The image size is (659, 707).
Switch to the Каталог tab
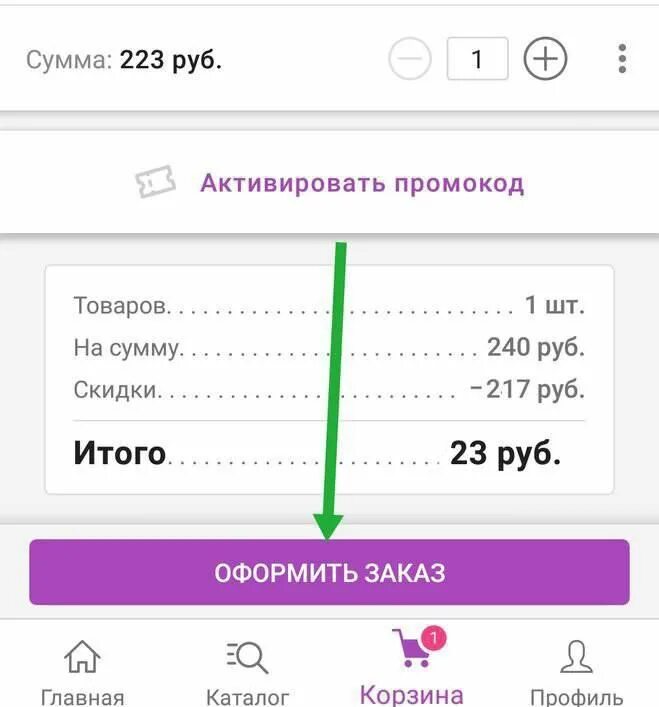click(x=247, y=670)
